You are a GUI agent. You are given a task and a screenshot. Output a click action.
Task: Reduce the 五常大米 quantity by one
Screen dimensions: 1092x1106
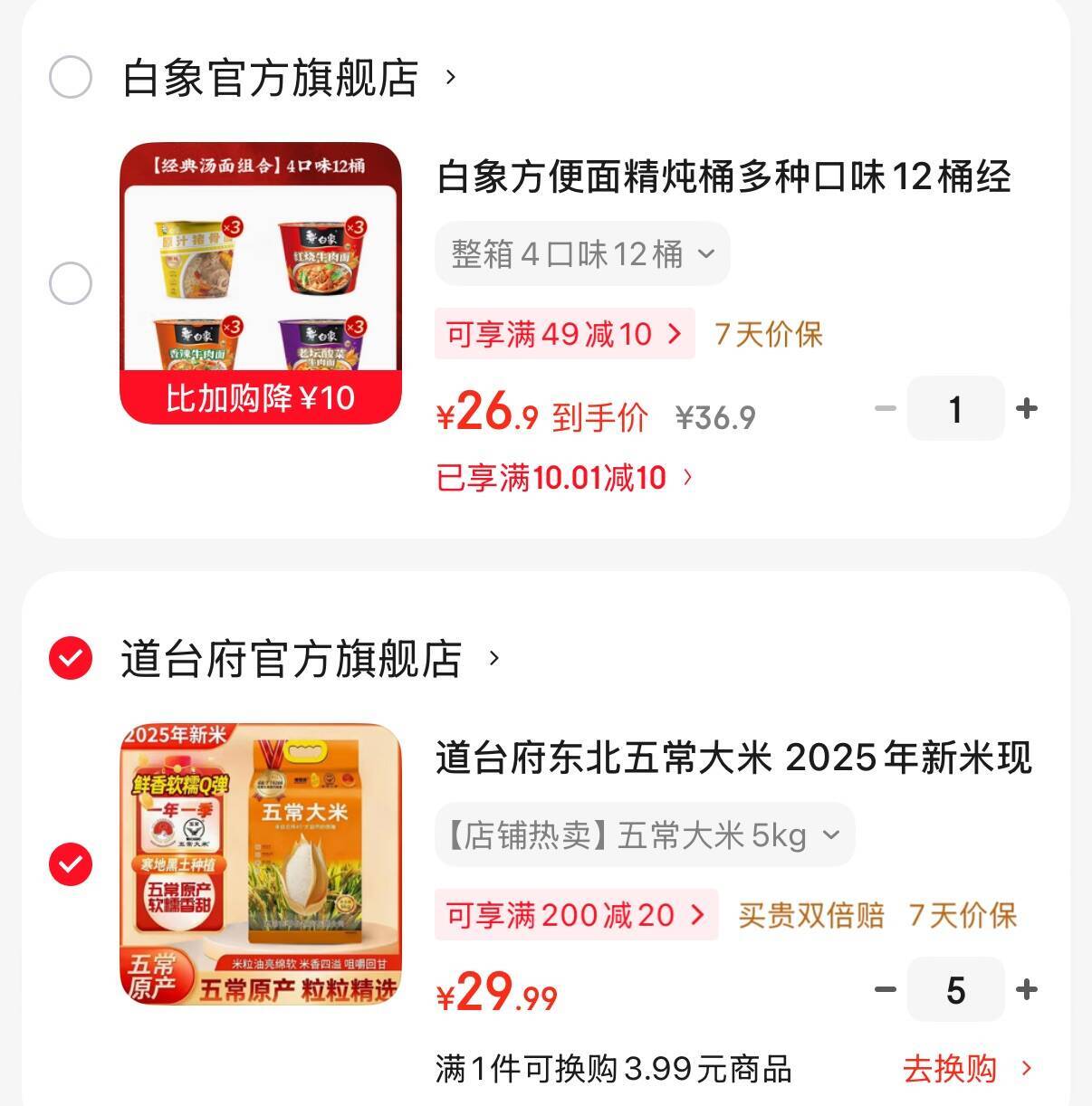point(885,989)
